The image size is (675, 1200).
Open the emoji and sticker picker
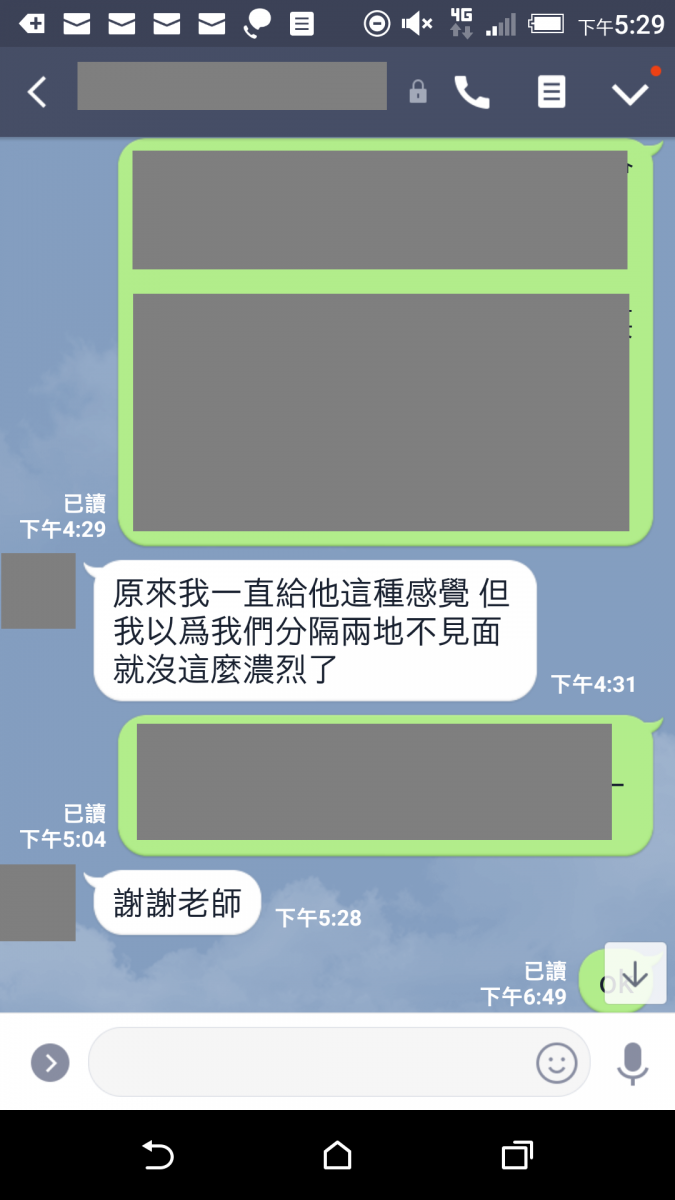pyautogui.click(x=557, y=1062)
